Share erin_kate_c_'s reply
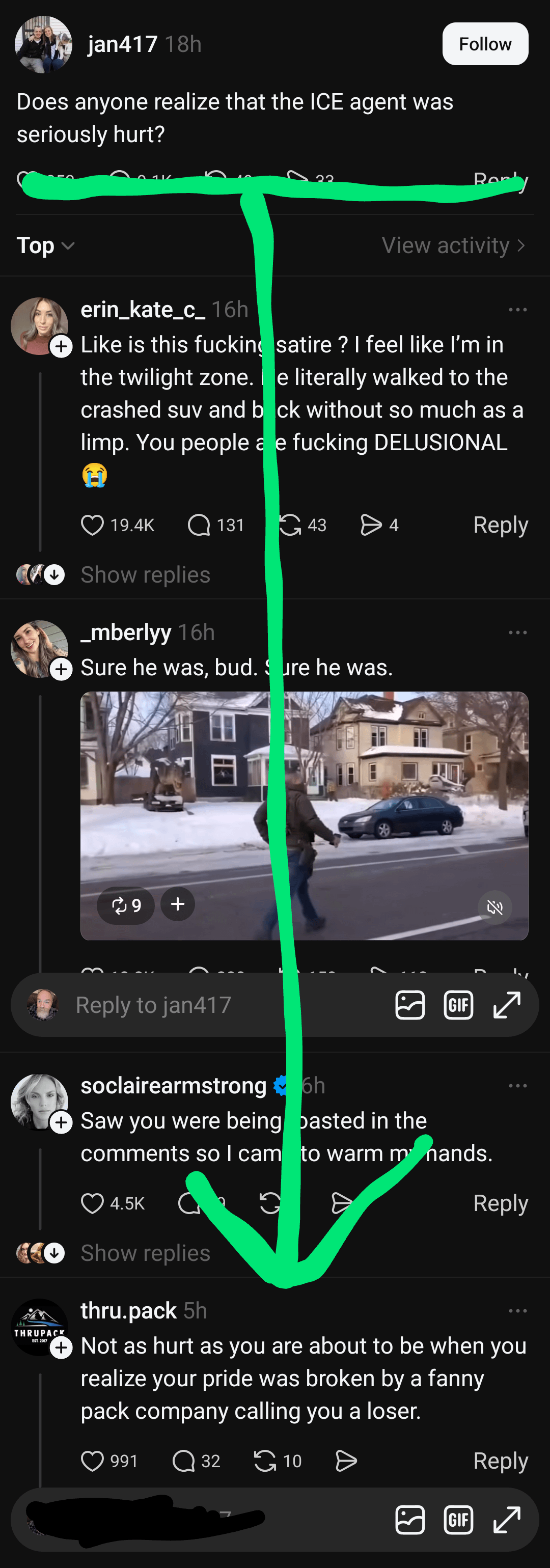The image size is (550, 1568). [x=371, y=525]
